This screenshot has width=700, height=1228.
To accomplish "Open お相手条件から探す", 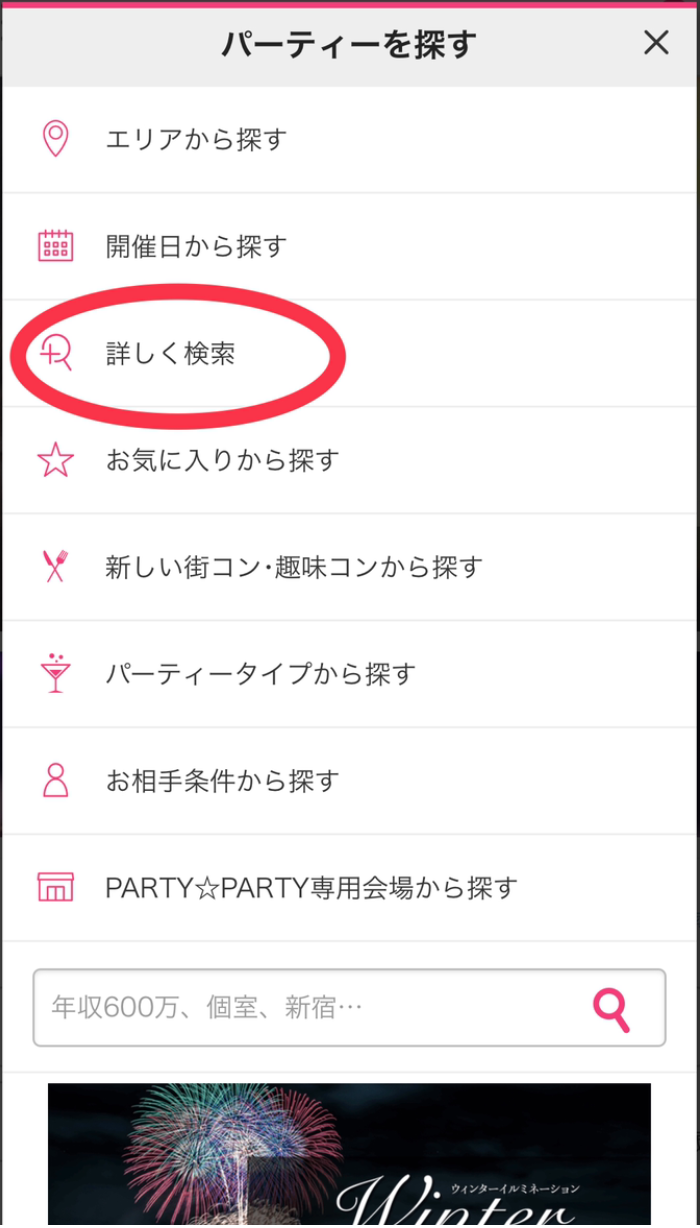I will 349,781.
